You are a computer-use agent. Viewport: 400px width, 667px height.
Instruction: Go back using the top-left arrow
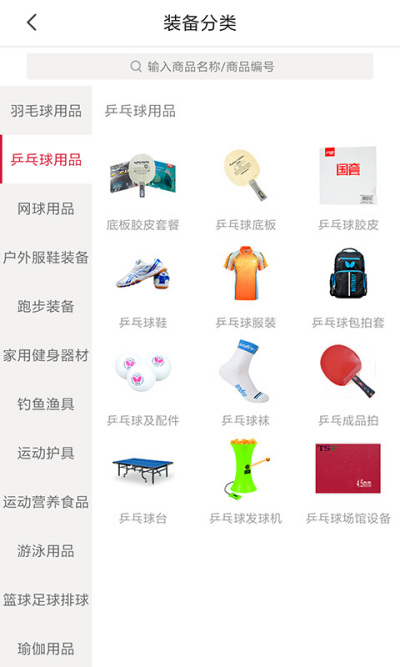coord(32,23)
